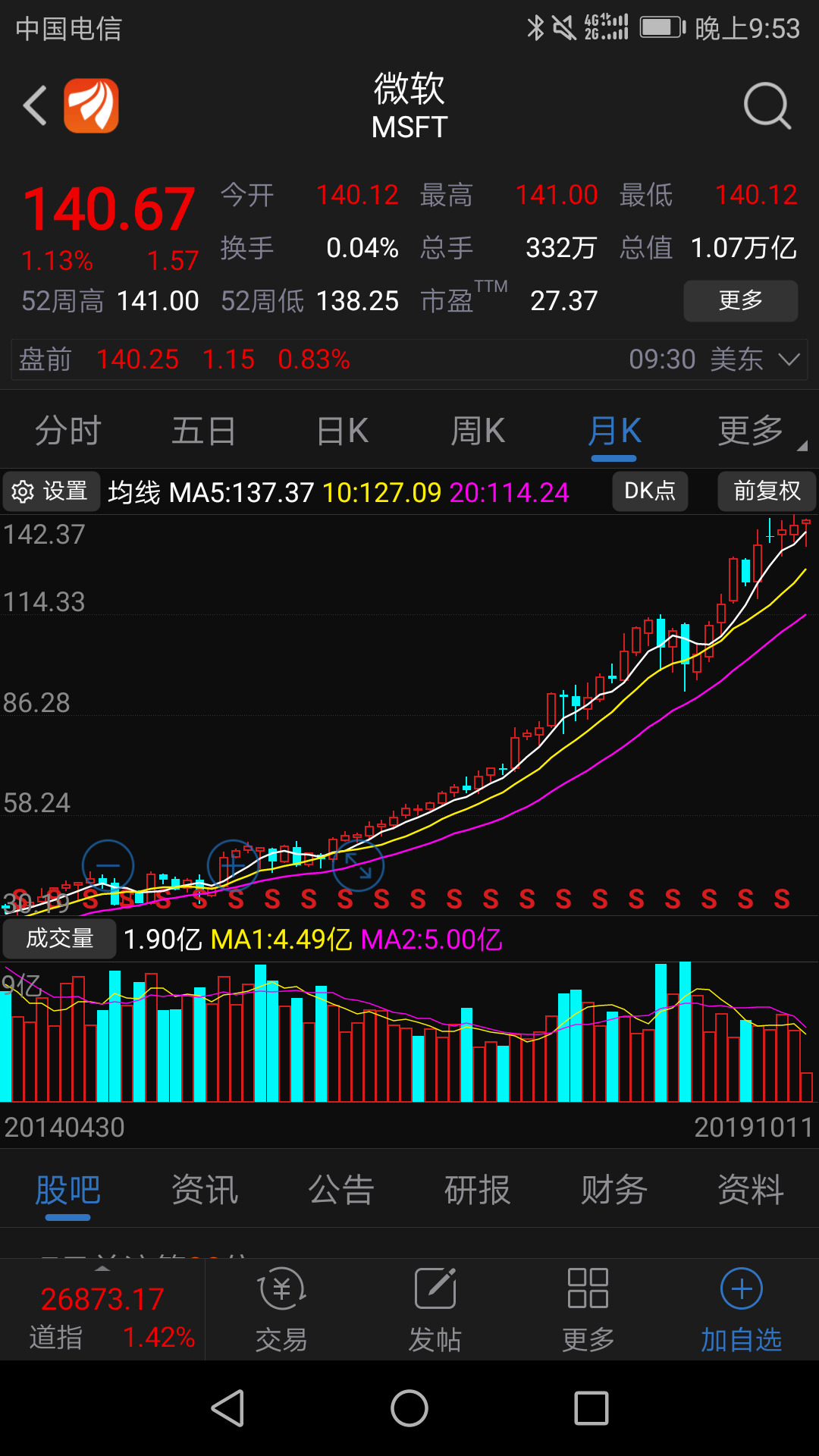Select the 周K chart tab
The image size is (819, 1456).
pos(478,431)
